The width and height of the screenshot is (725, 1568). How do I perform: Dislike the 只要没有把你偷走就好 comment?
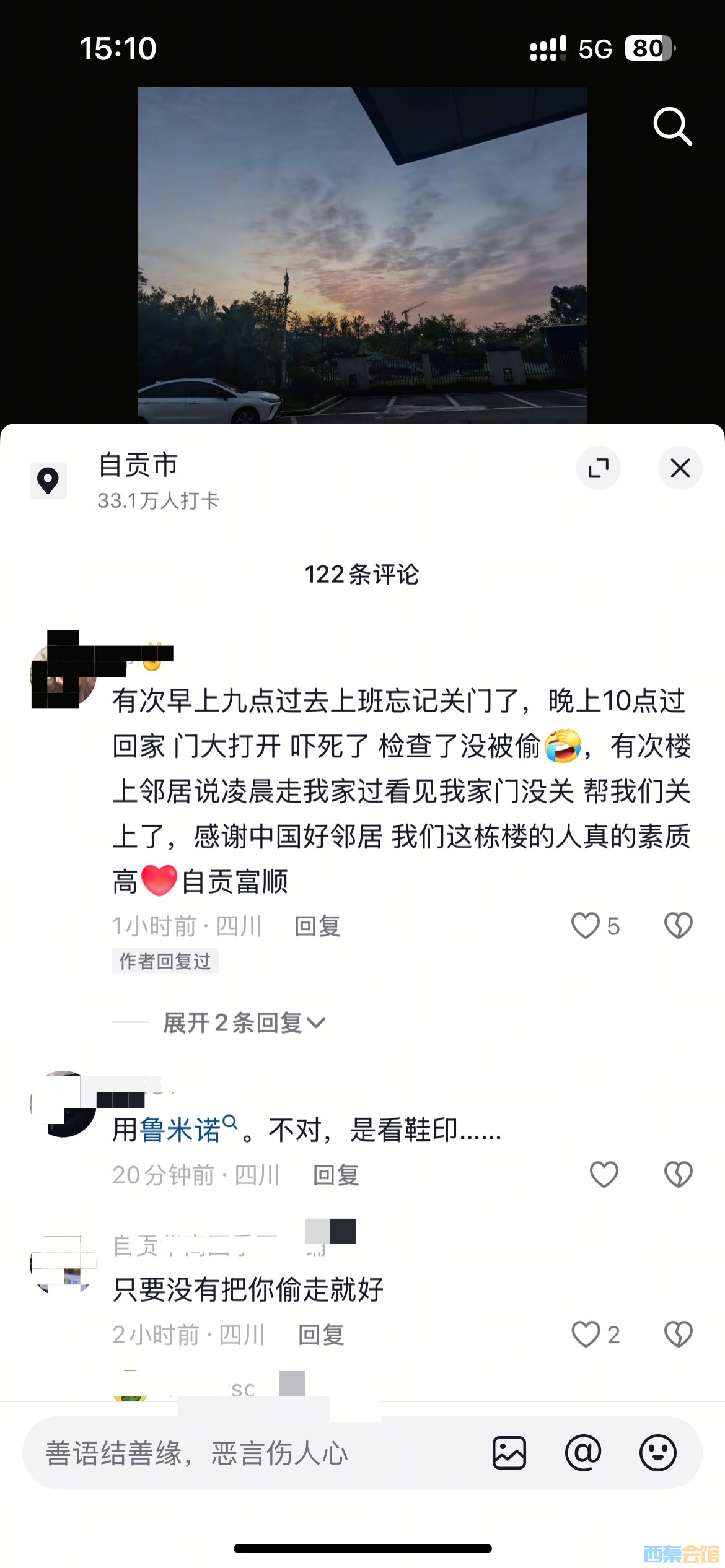pos(678,1335)
